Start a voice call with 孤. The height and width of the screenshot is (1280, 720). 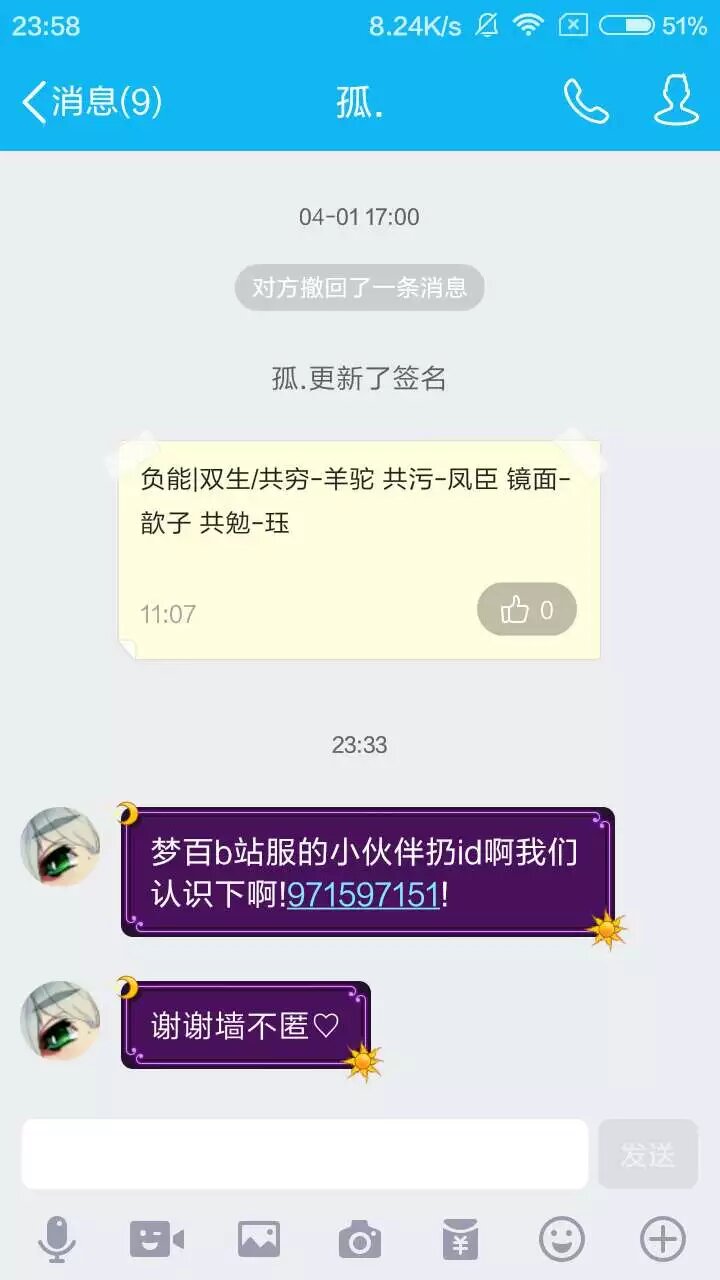[x=586, y=102]
